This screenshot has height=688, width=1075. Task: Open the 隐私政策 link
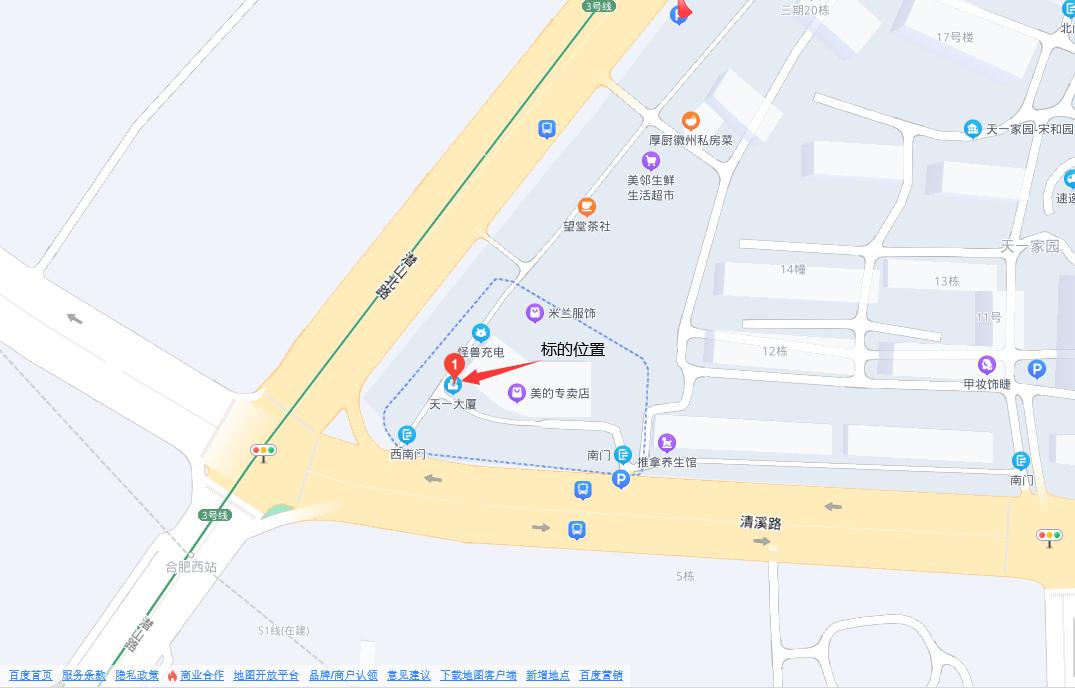pos(136,676)
